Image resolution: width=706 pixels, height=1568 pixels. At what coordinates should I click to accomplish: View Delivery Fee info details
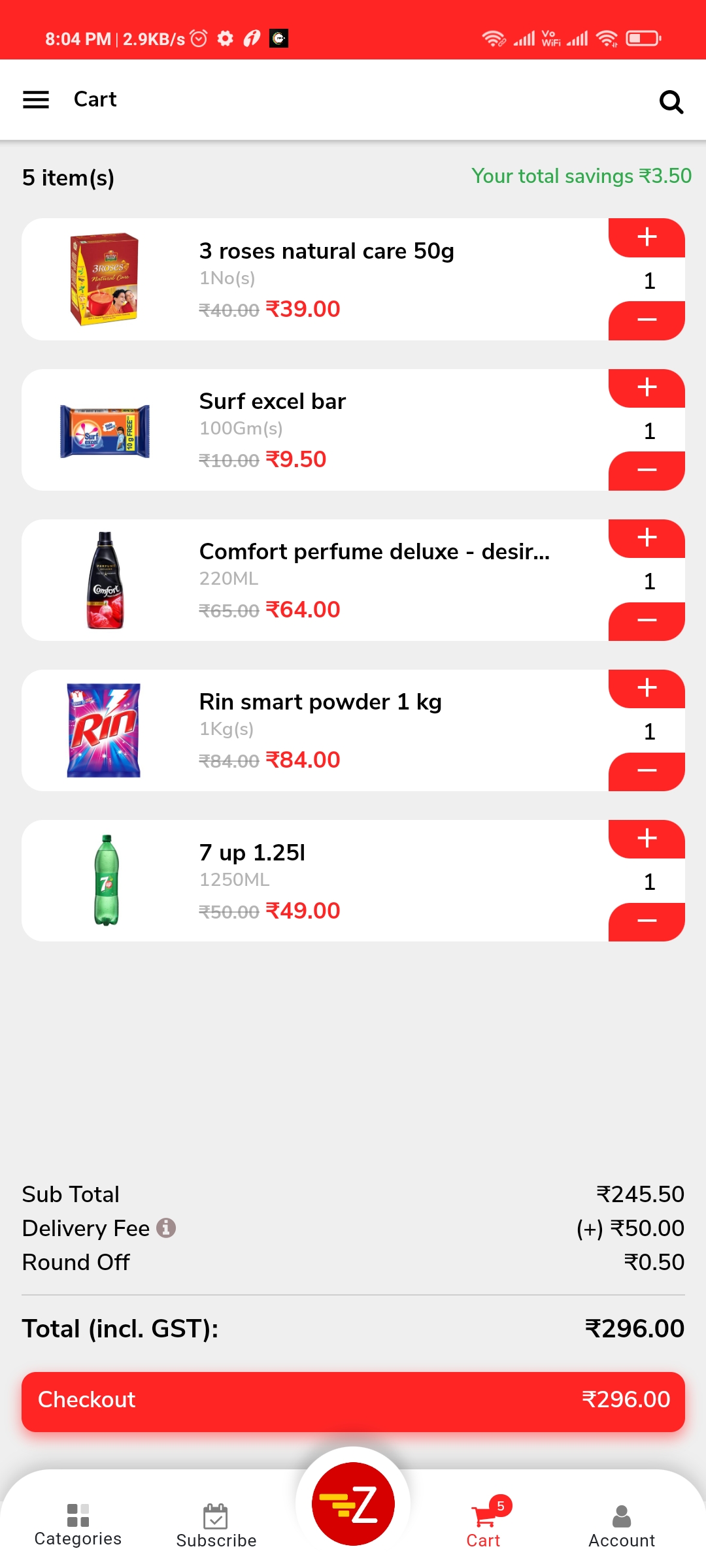click(166, 1228)
